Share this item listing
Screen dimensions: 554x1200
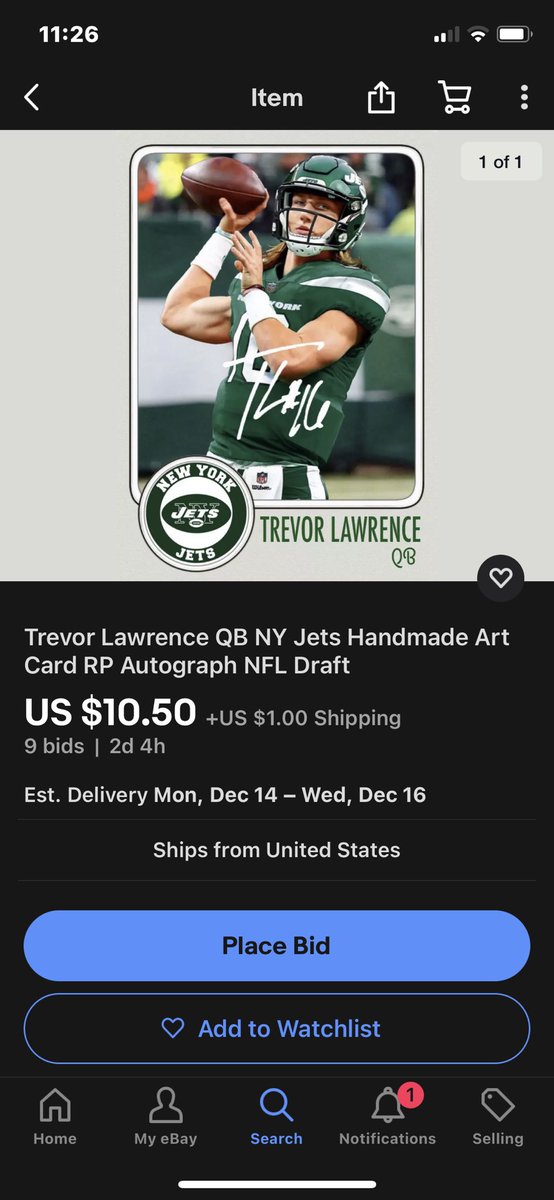[x=381, y=97]
